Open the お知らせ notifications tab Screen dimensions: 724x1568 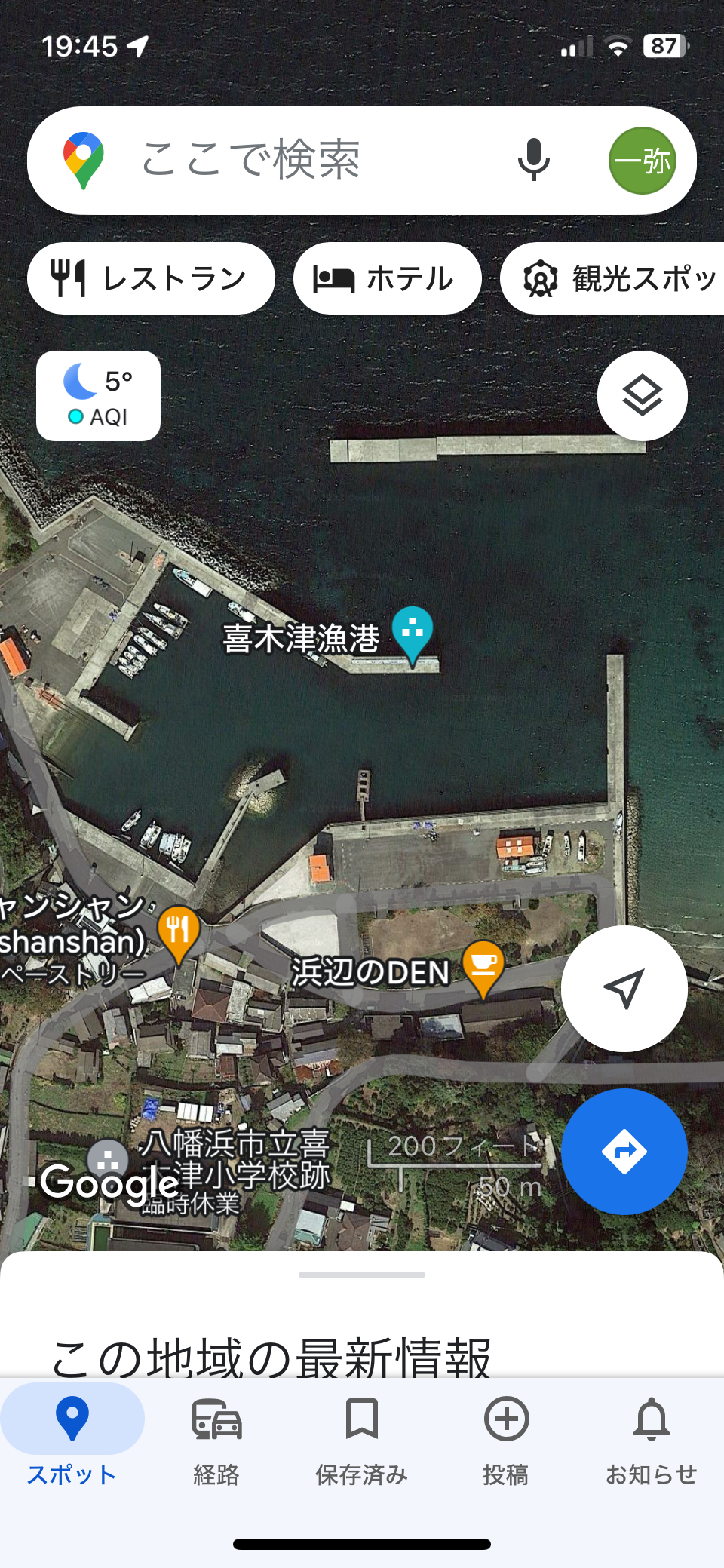pyautogui.click(x=652, y=1441)
